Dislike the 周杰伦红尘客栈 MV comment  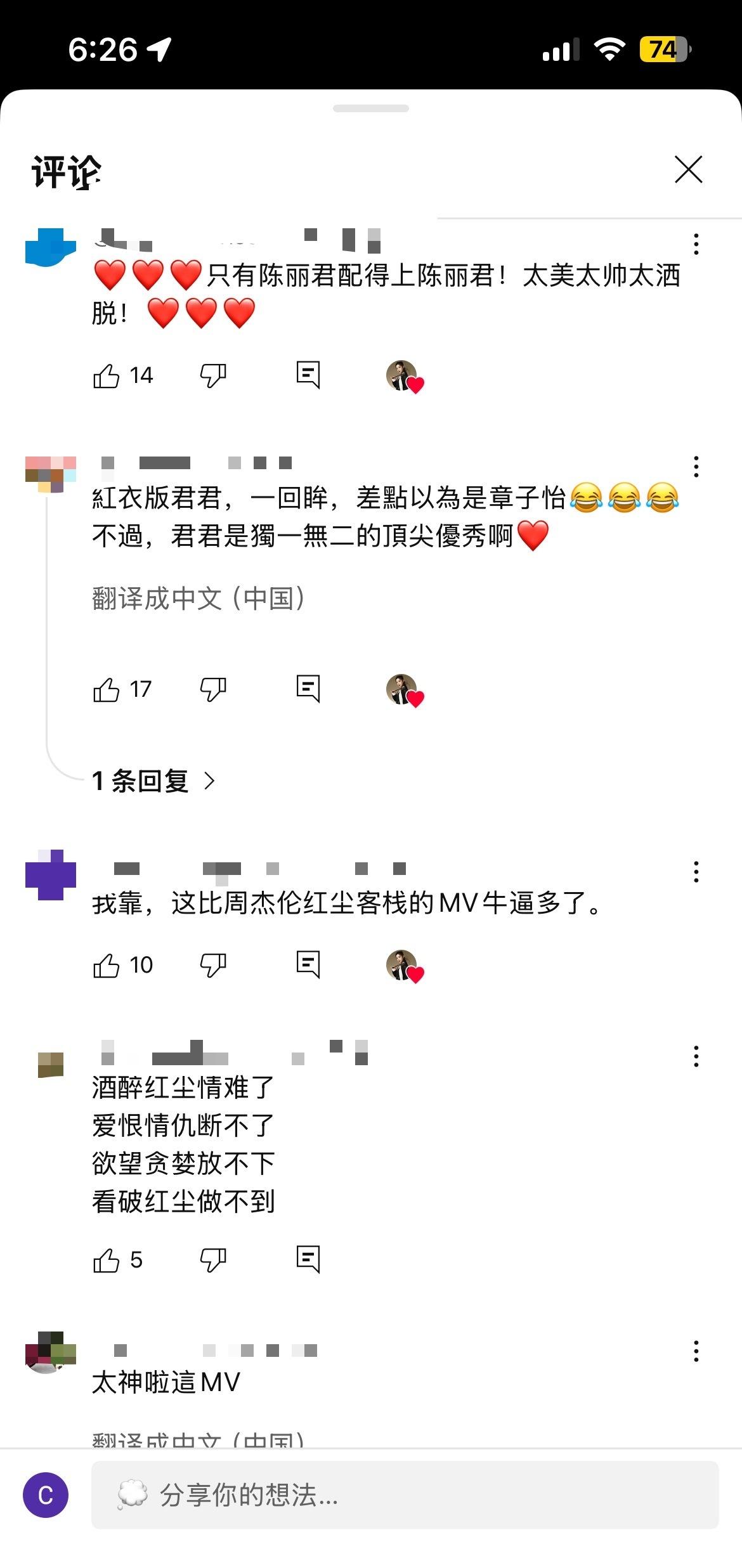coord(213,965)
